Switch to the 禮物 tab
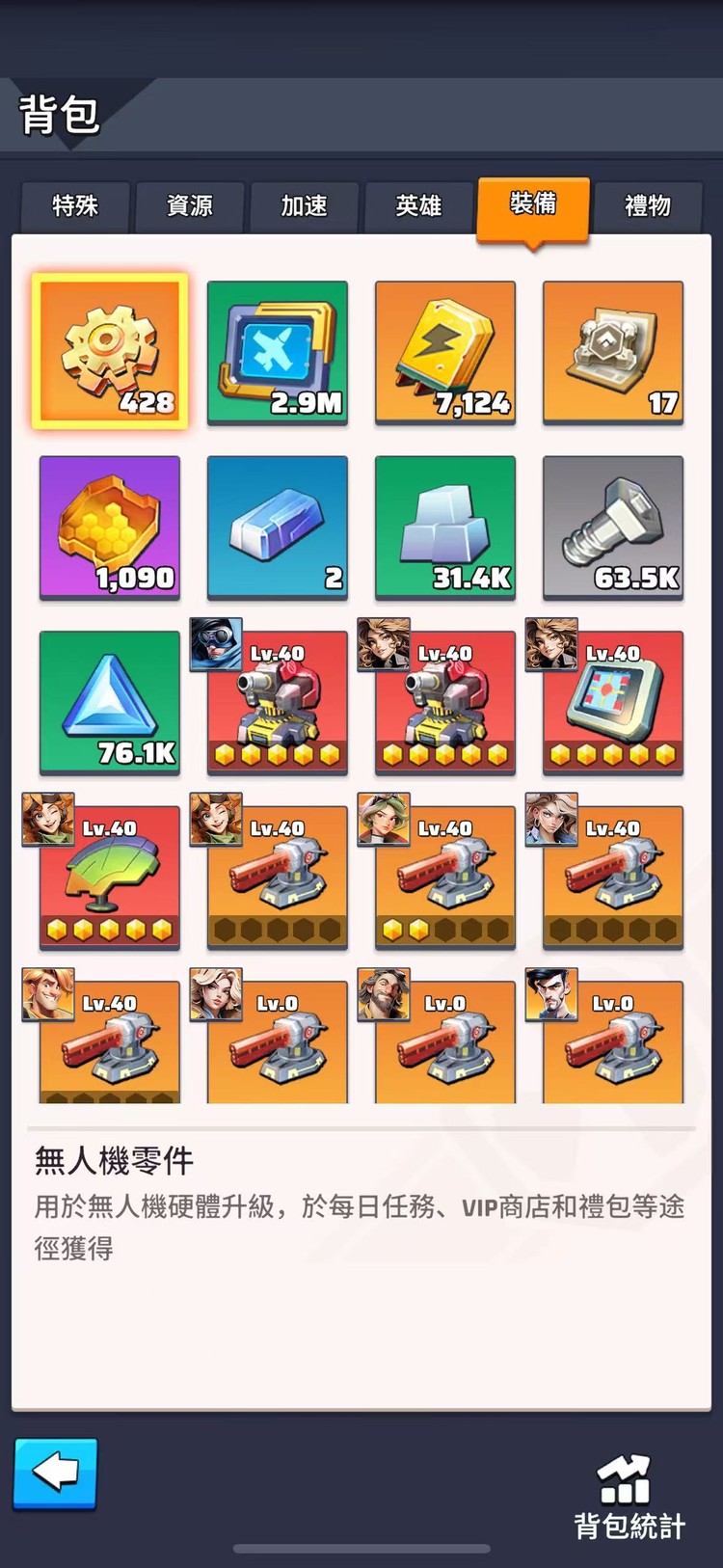Image resolution: width=723 pixels, height=1568 pixels. 647,205
